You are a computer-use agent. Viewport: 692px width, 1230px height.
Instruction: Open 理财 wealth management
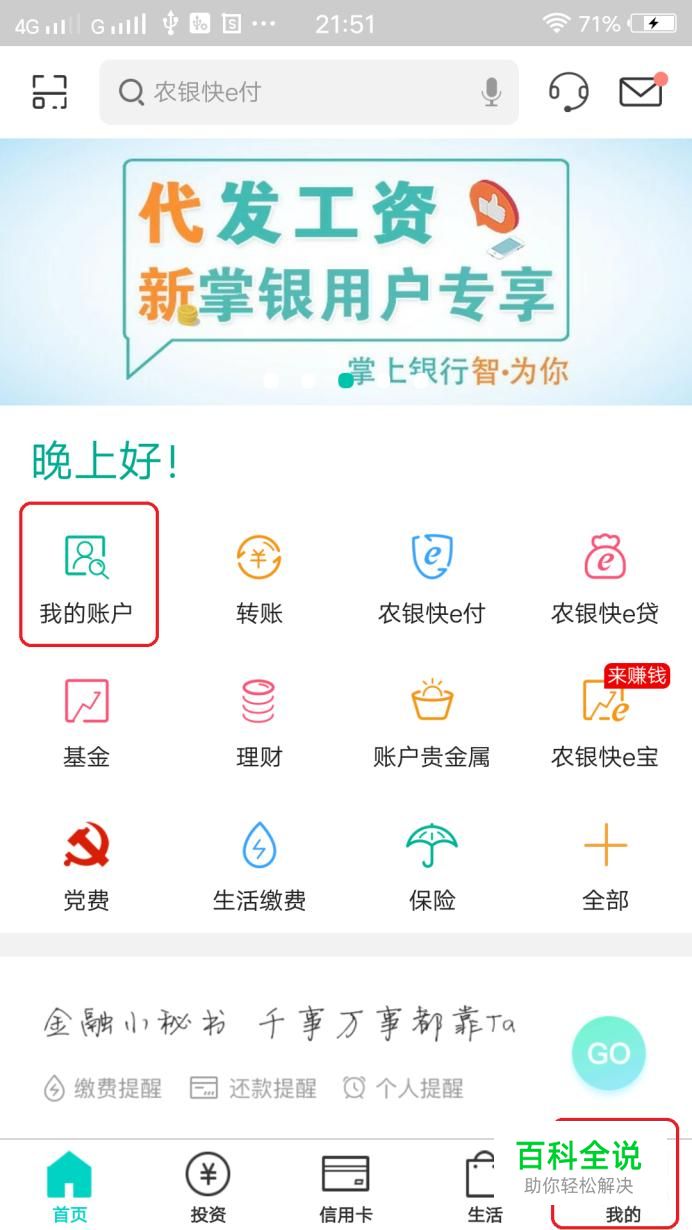(x=259, y=720)
